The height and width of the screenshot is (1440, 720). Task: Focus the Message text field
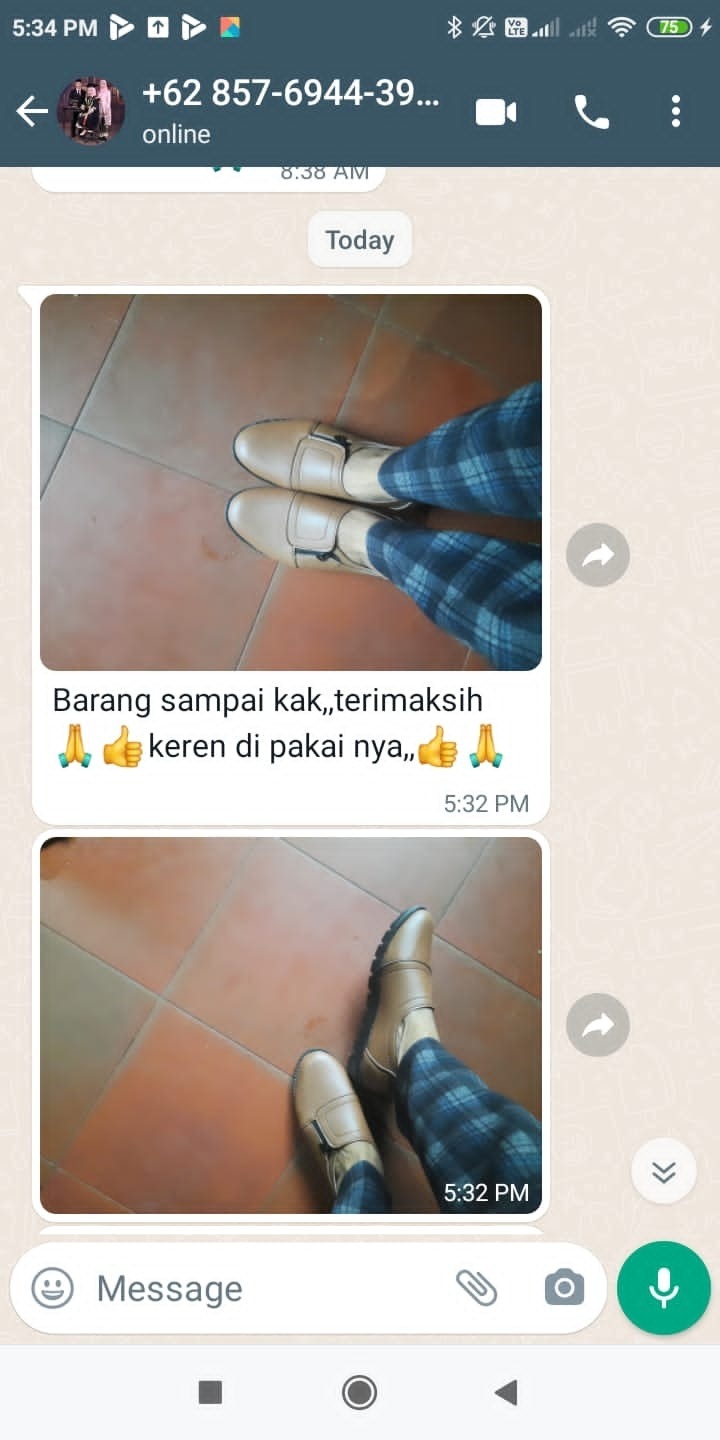click(x=260, y=1288)
